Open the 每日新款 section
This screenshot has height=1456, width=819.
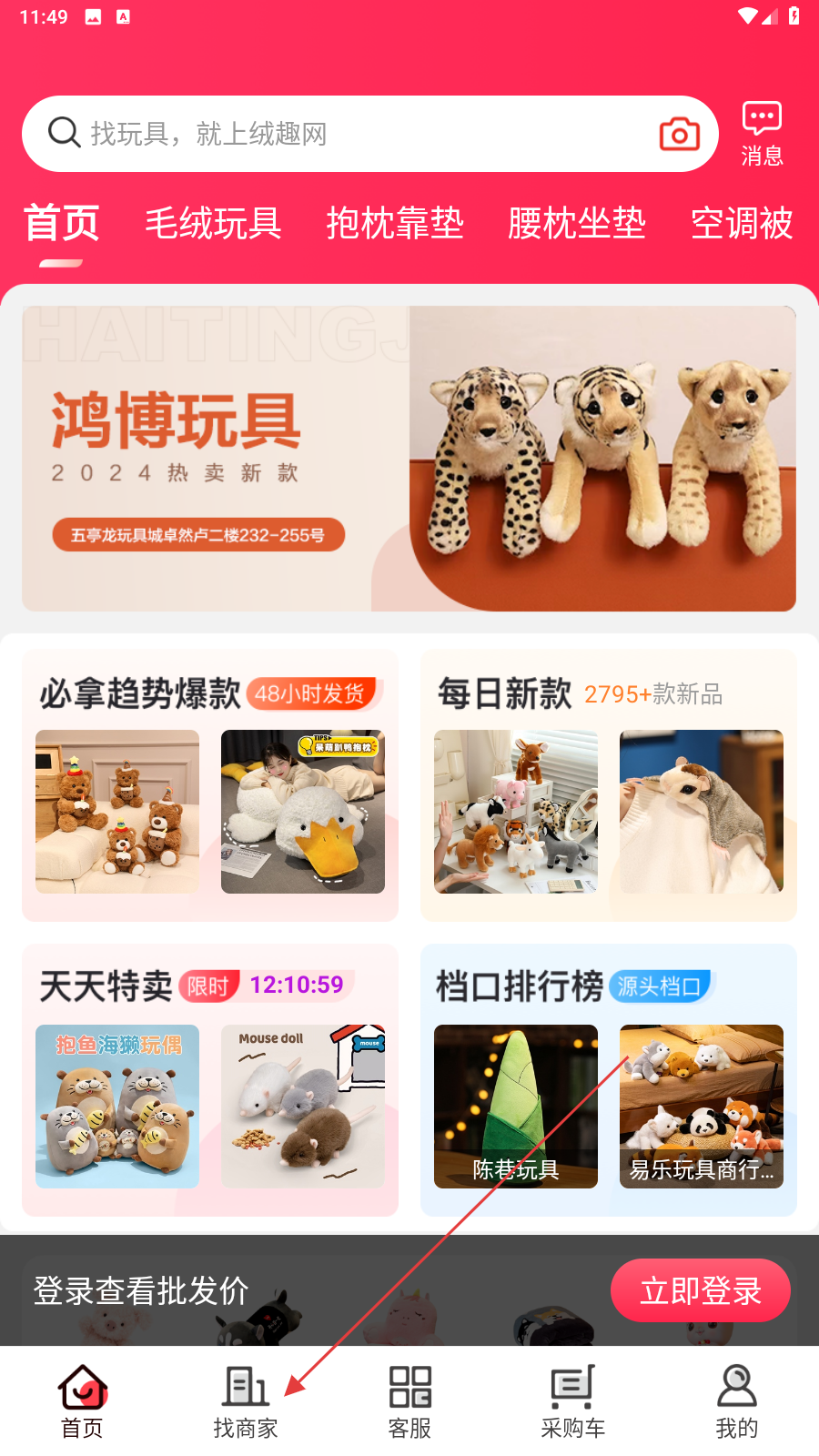pyautogui.click(x=505, y=693)
